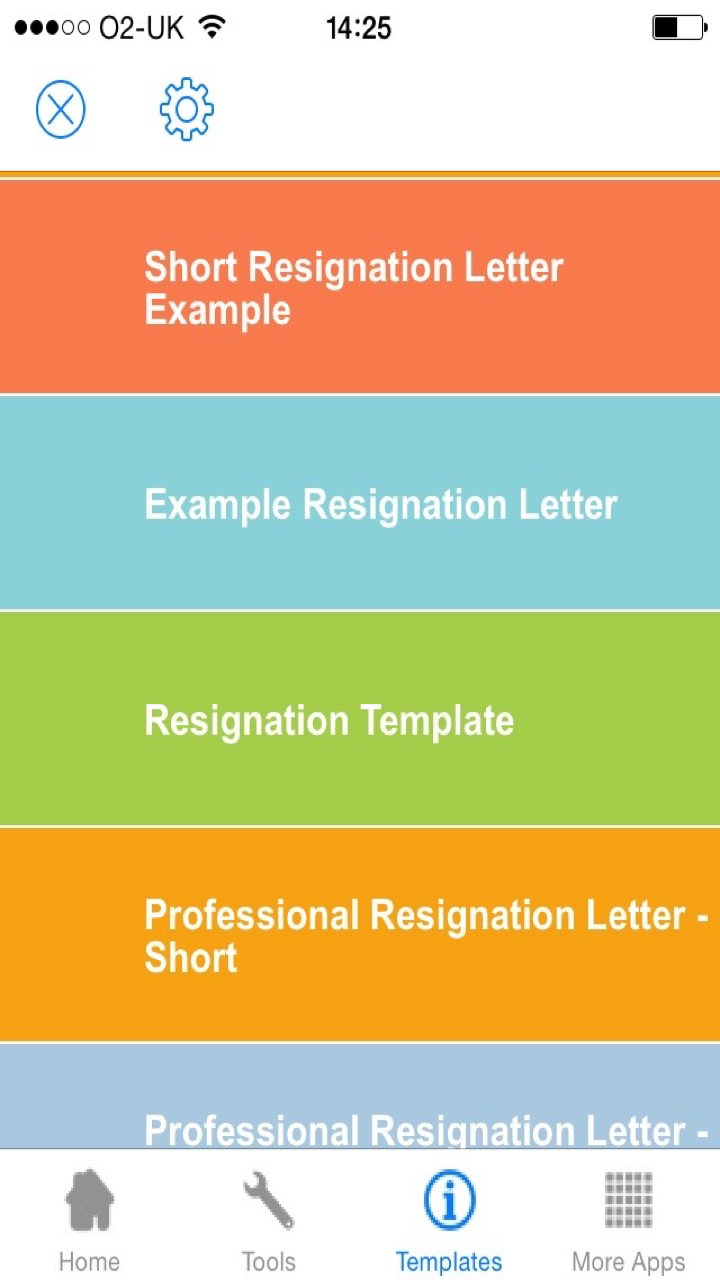Open the settings gear
Image resolution: width=720 pixels, height=1280 pixels.
pos(187,109)
